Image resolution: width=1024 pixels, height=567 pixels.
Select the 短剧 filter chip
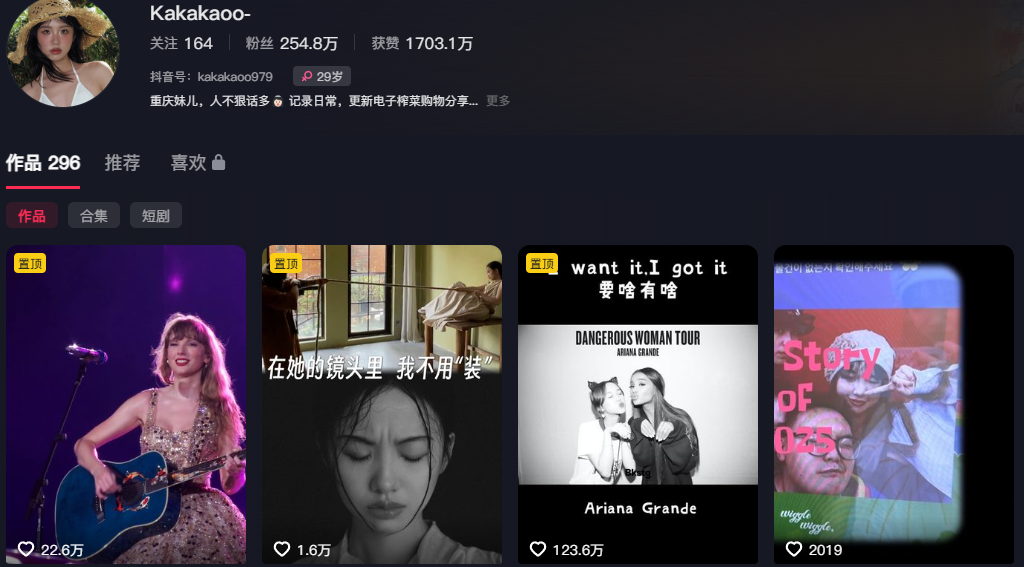point(156,215)
